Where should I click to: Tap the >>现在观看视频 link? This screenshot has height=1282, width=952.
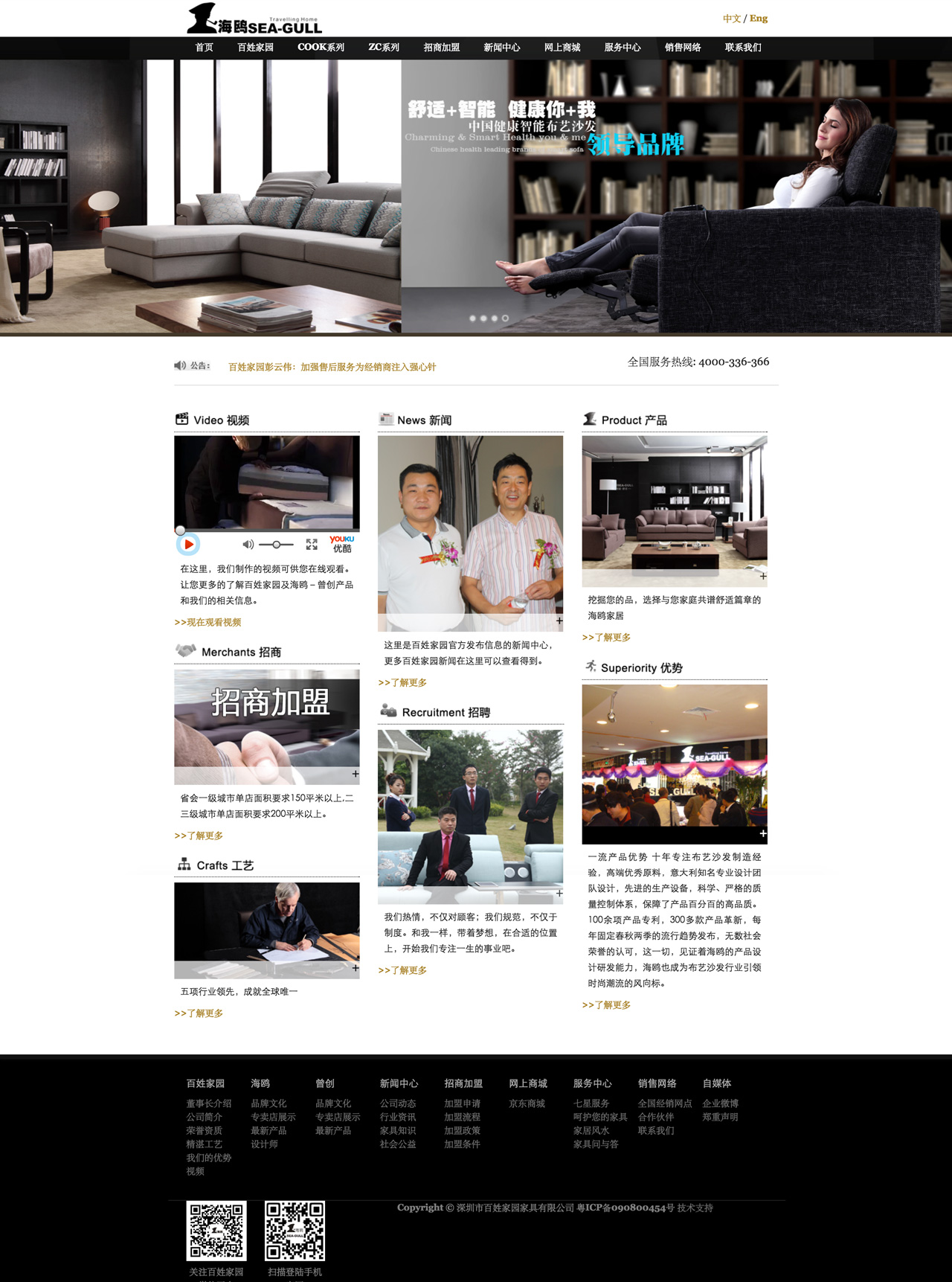[208, 623]
